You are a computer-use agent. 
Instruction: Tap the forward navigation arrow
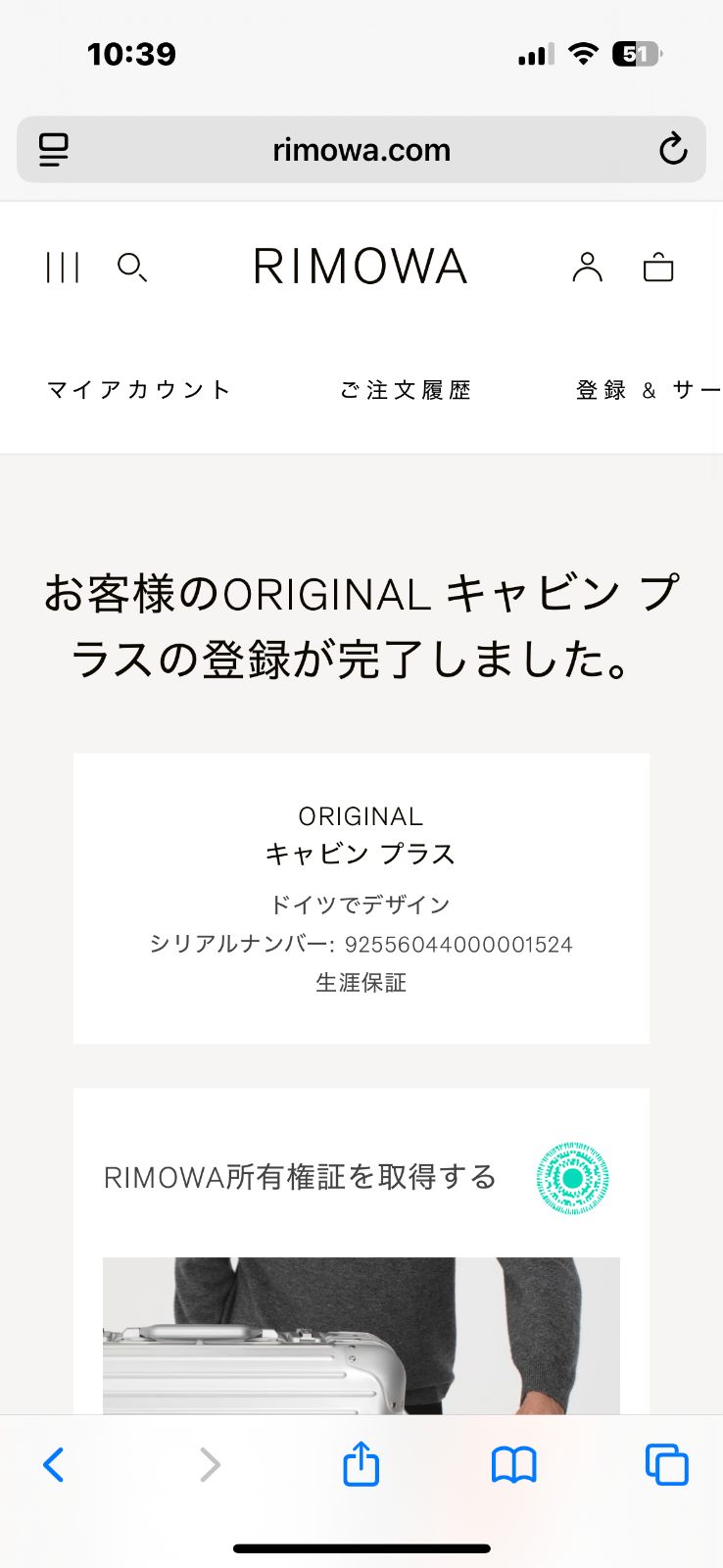208,1464
